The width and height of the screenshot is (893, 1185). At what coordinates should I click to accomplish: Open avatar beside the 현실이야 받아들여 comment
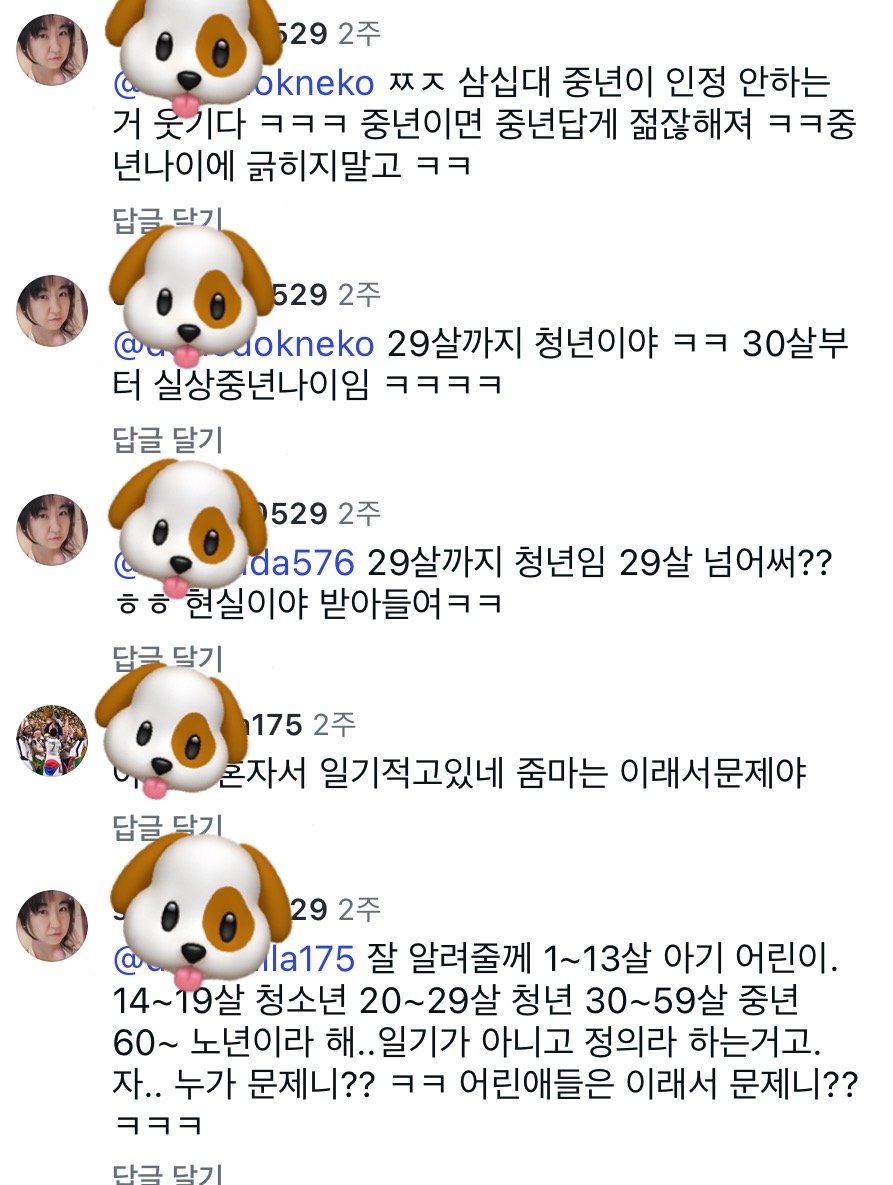(53, 529)
